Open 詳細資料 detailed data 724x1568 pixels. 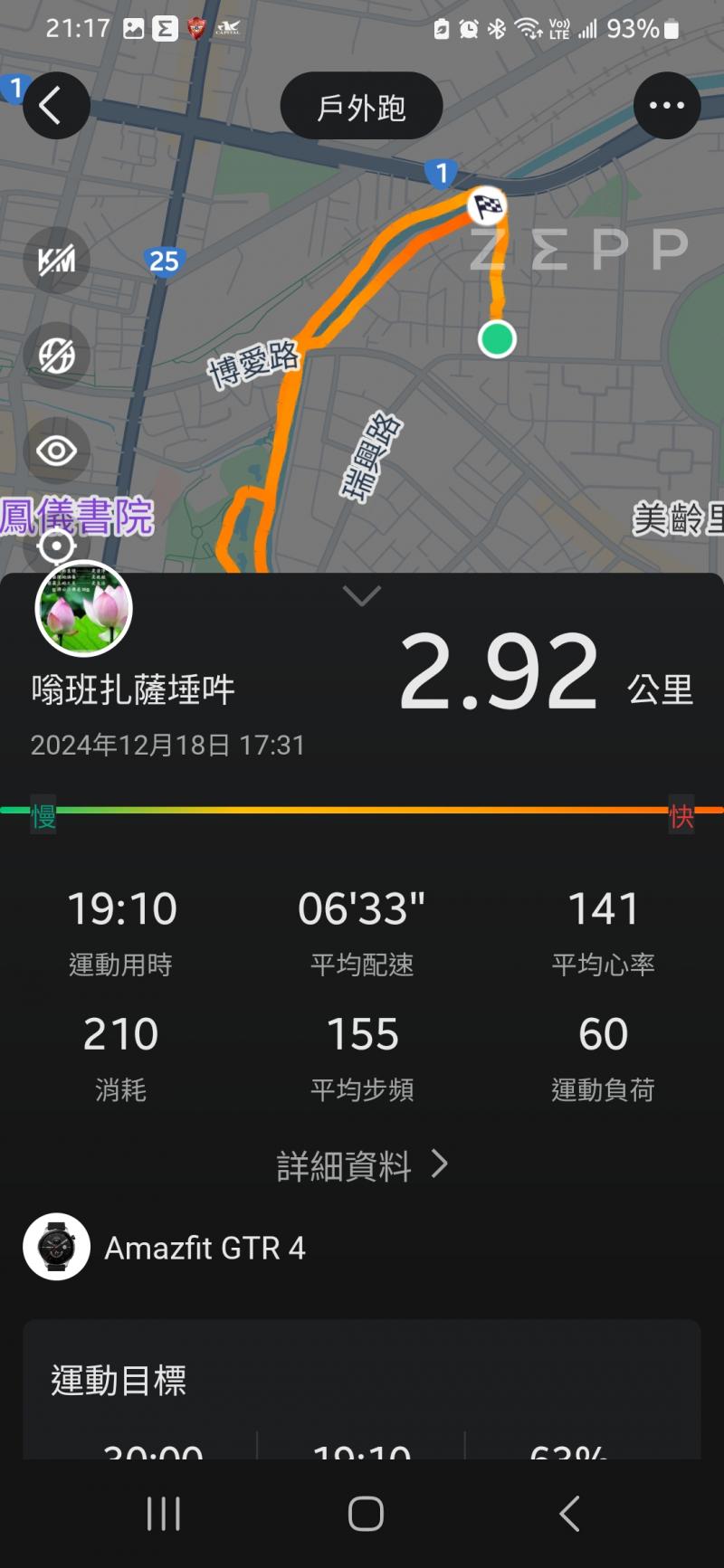tap(362, 1165)
